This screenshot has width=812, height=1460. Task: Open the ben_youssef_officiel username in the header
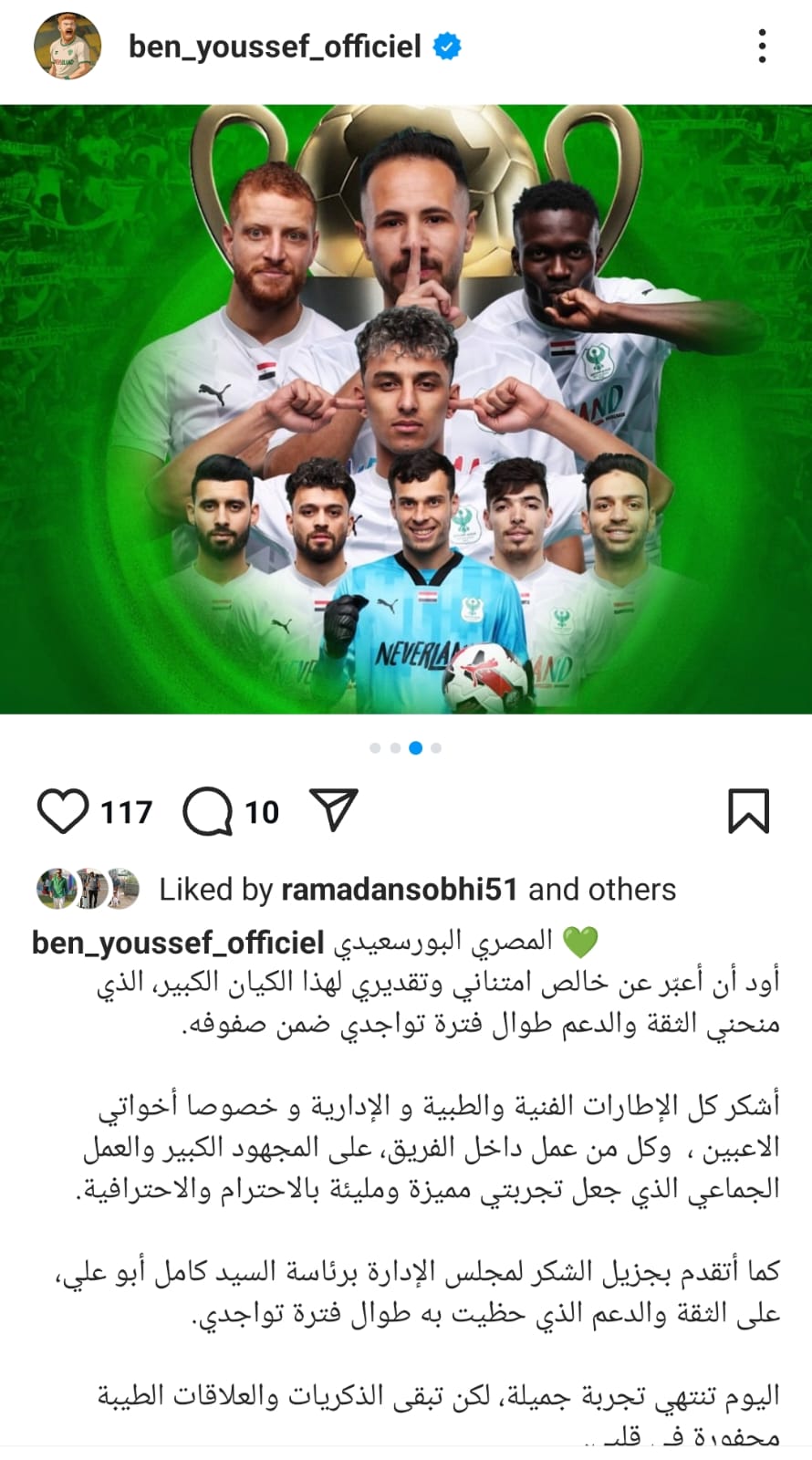click(x=275, y=46)
